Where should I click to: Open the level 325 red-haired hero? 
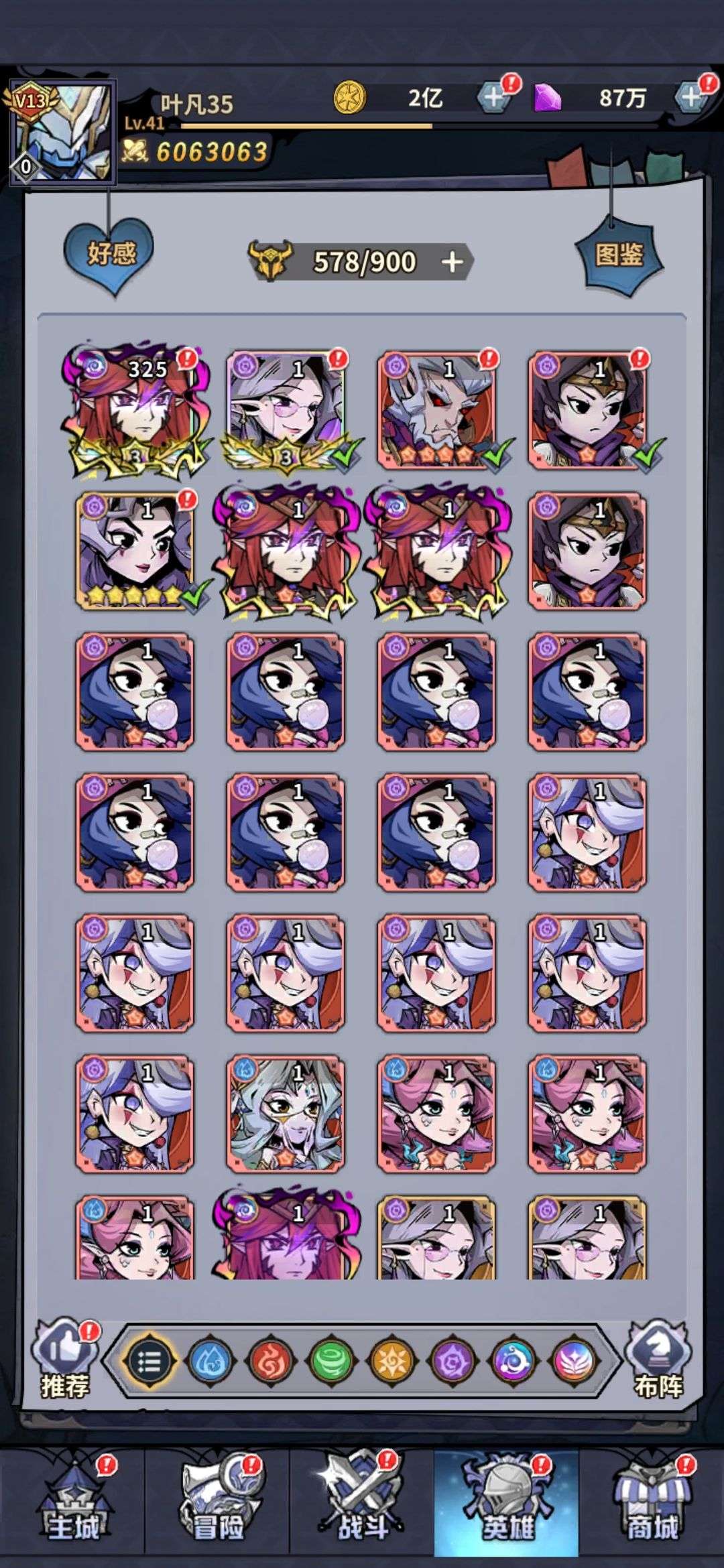pyautogui.click(x=135, y=409)
